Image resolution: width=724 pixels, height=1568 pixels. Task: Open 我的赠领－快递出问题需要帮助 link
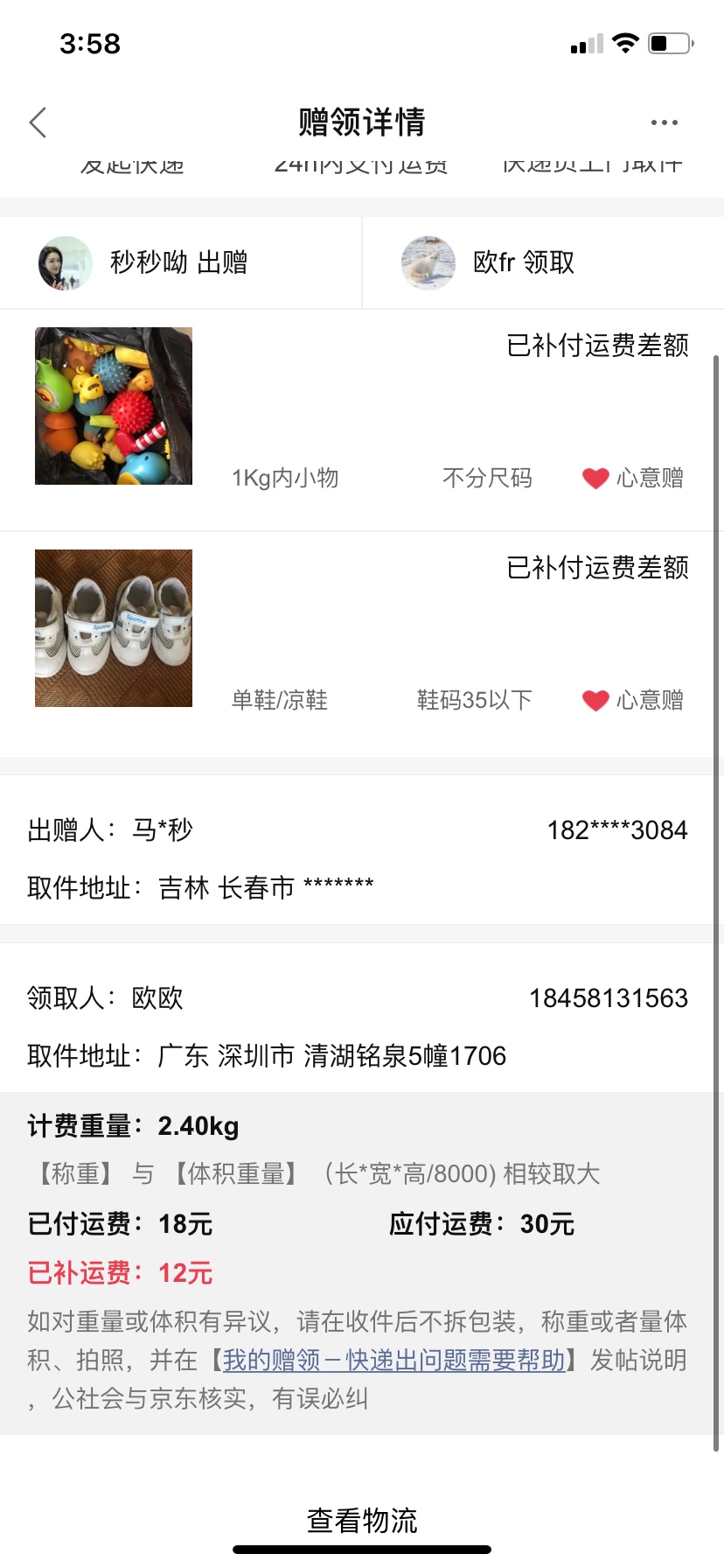click(x=394, y=1360)
